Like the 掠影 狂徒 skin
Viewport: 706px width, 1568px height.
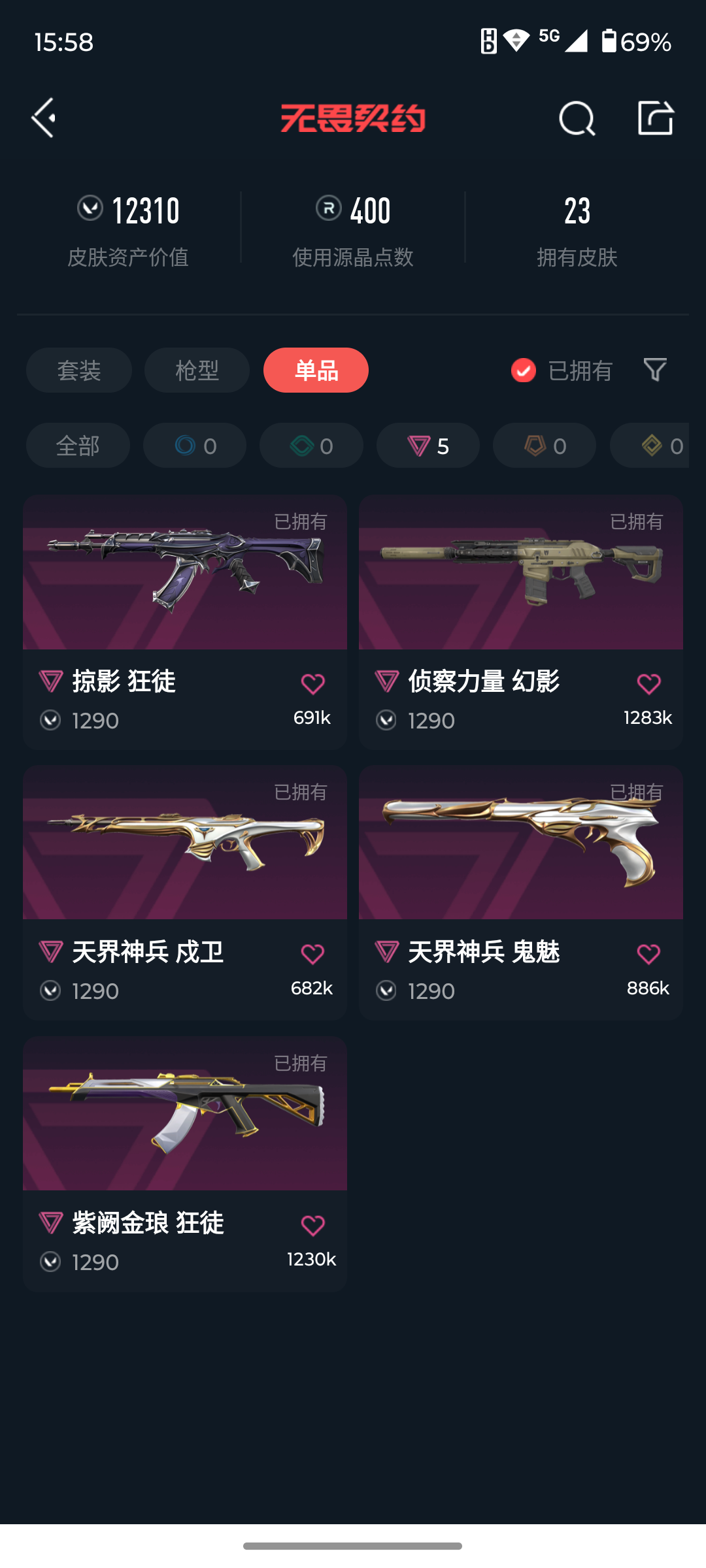point(312,684)
